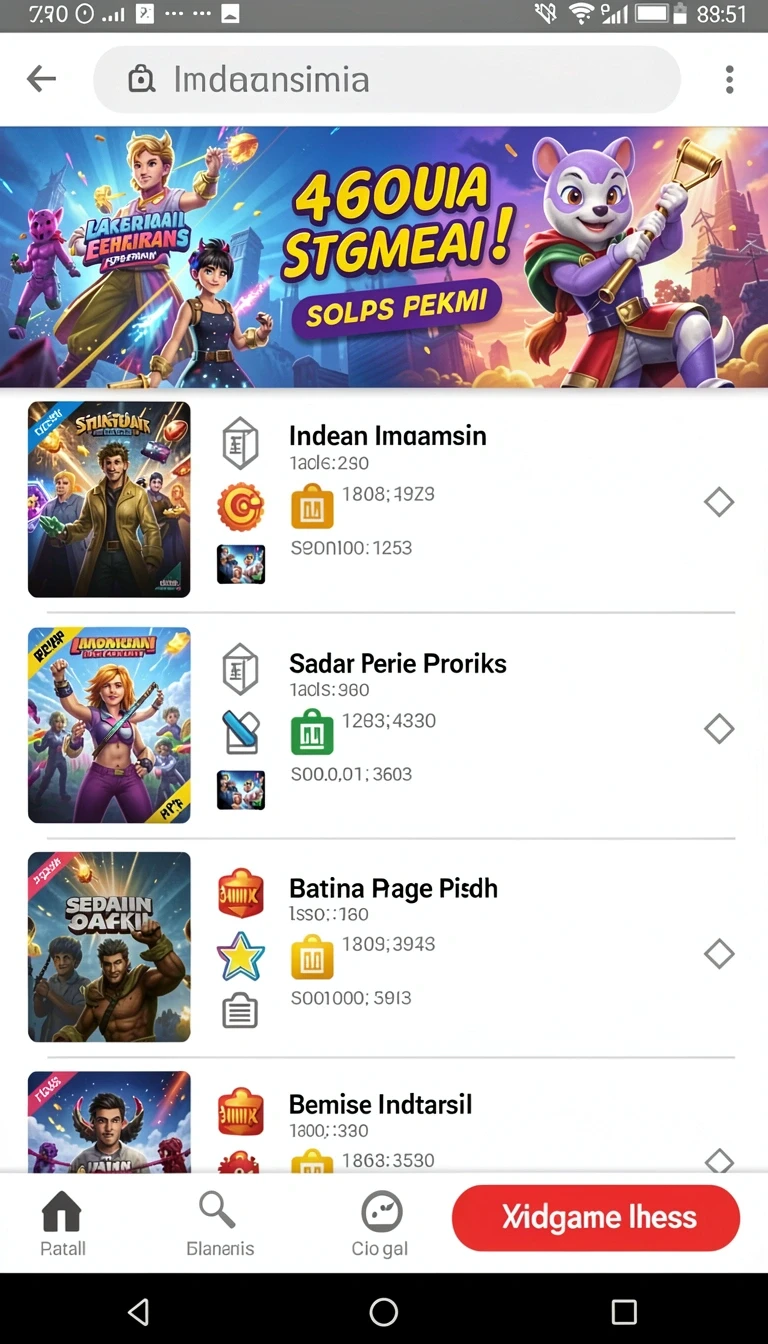This screenshot has height=1344, width=768.
Task: Tap the diamond icon beside Sadar Perie Proriks
Action: [719, 729]
